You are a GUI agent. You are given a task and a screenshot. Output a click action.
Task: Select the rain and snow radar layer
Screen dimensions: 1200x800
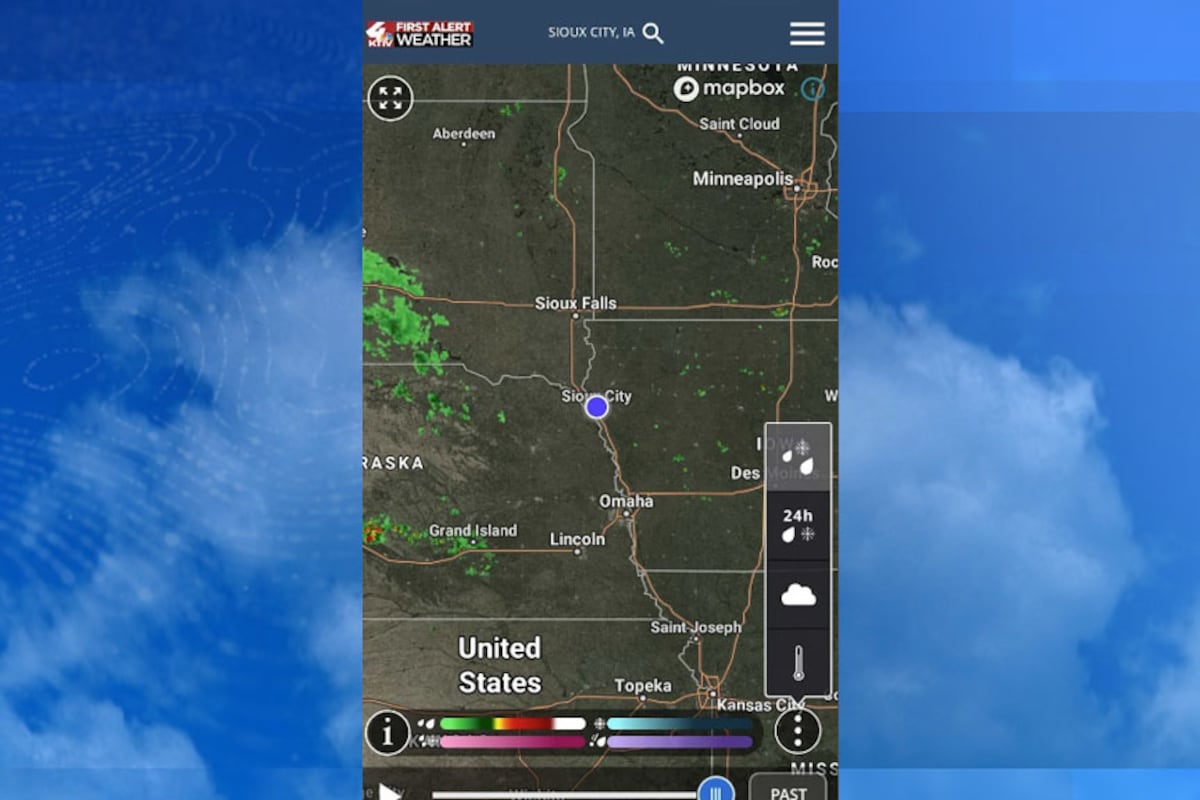(798, 457)
